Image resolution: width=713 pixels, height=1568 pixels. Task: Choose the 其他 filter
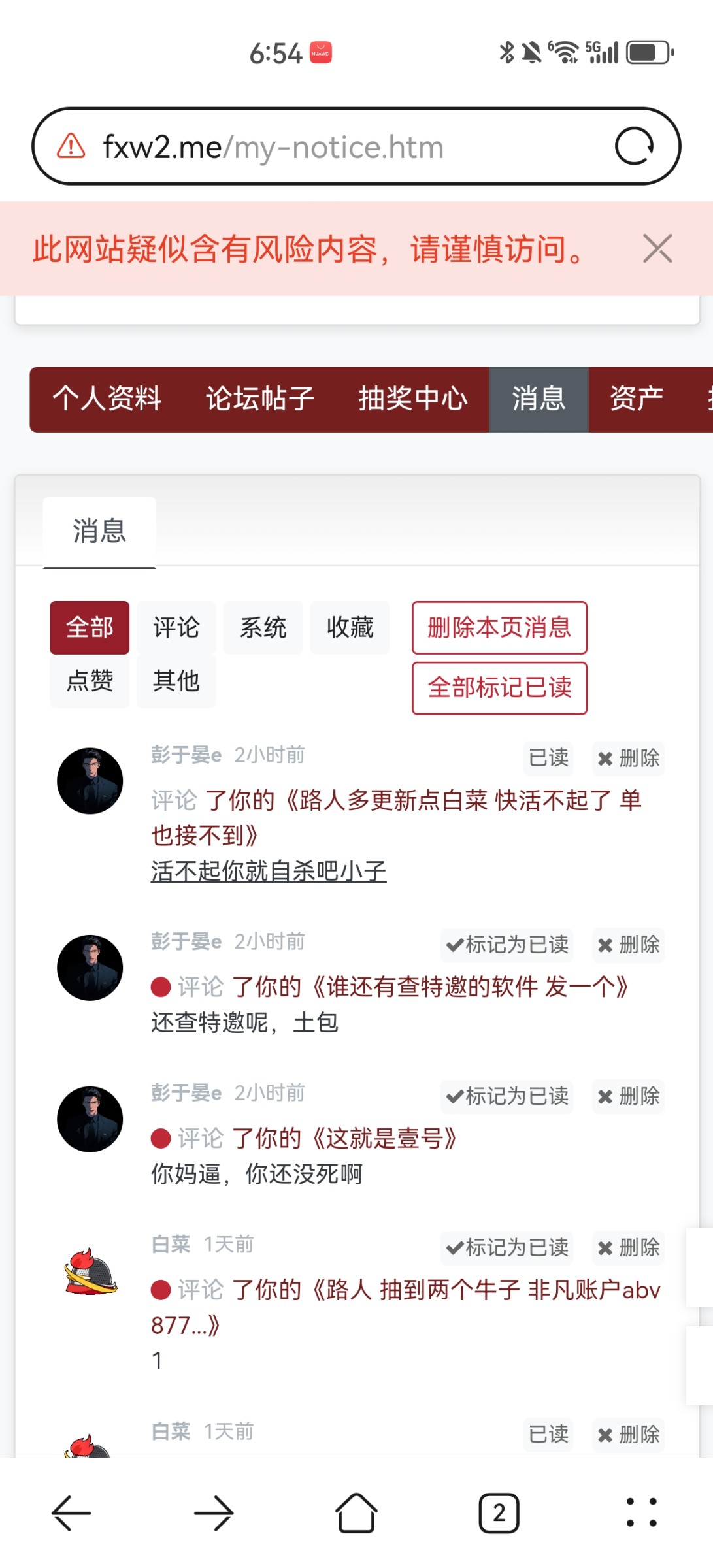(176, 681)
